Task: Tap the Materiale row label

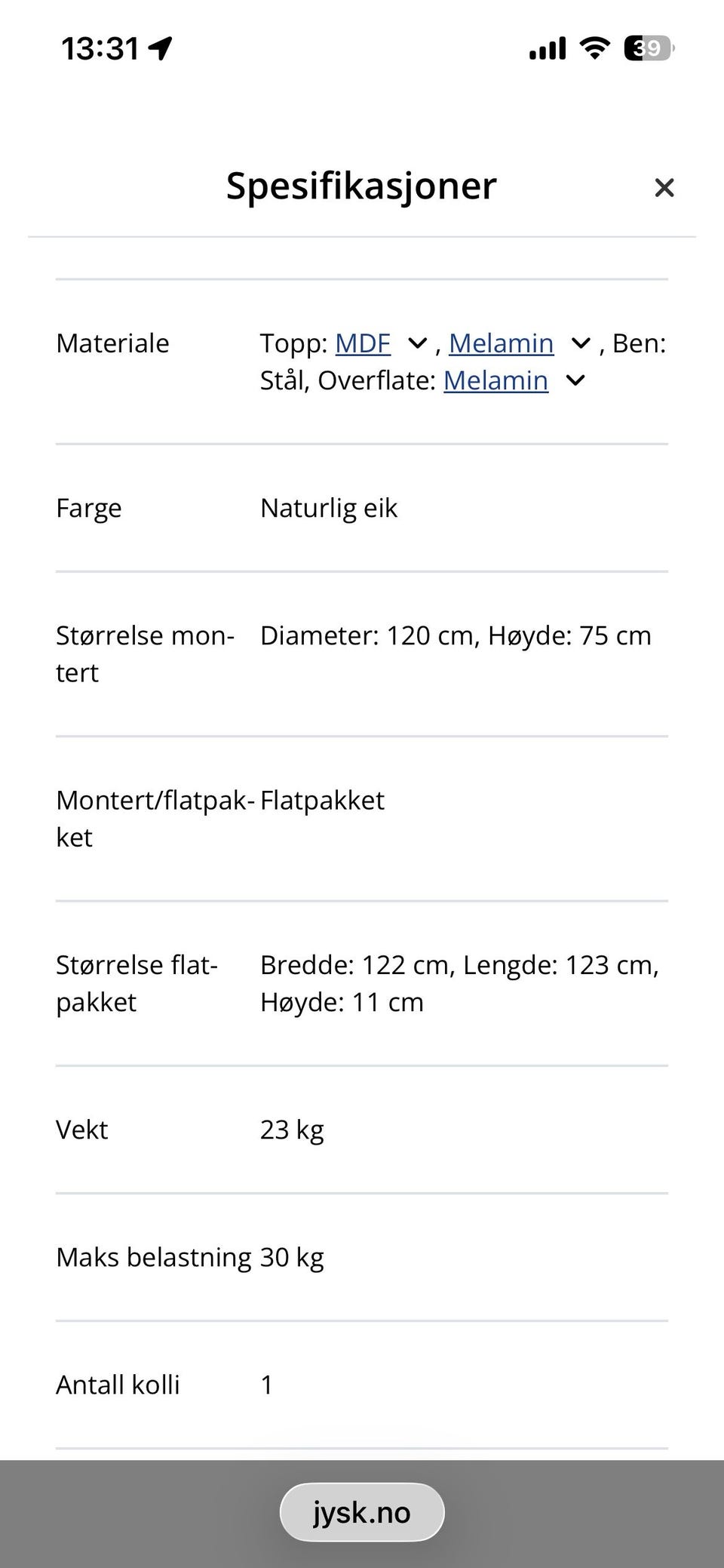Action: pos(112,343)
